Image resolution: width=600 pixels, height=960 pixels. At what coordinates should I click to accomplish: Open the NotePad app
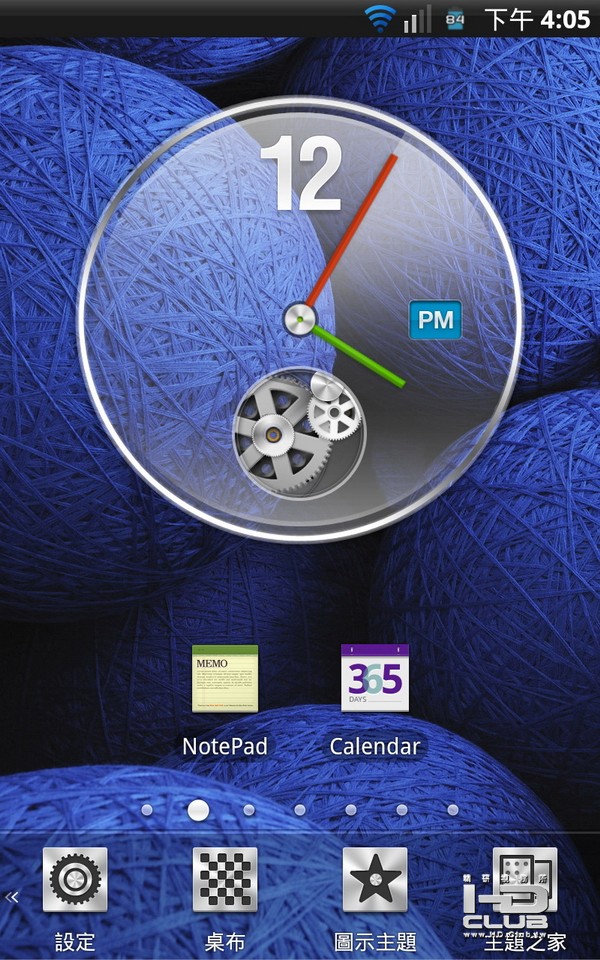click(x=225, y=679)
